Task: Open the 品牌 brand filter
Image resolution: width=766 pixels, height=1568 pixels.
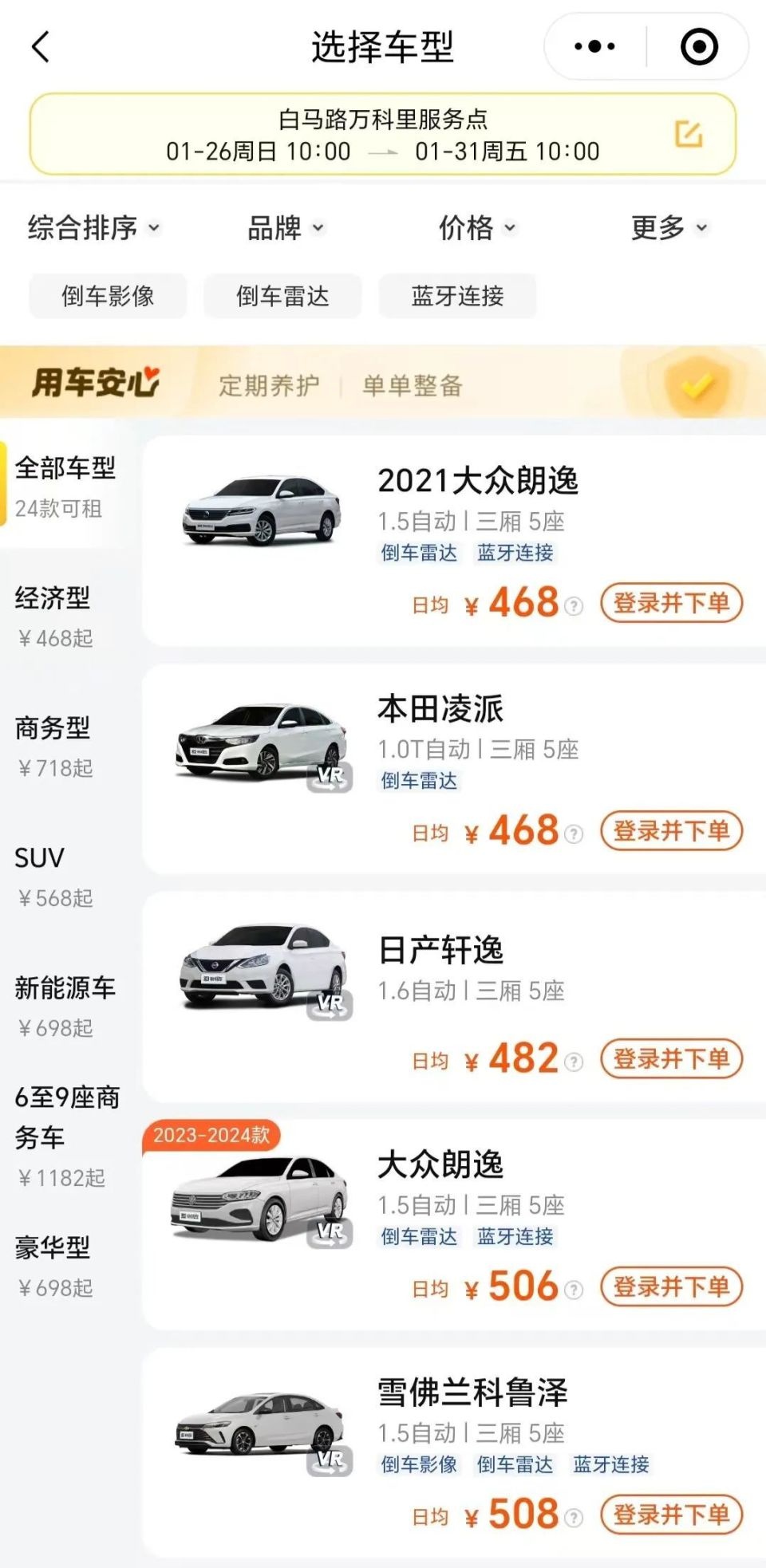Action: click(285, 228)
